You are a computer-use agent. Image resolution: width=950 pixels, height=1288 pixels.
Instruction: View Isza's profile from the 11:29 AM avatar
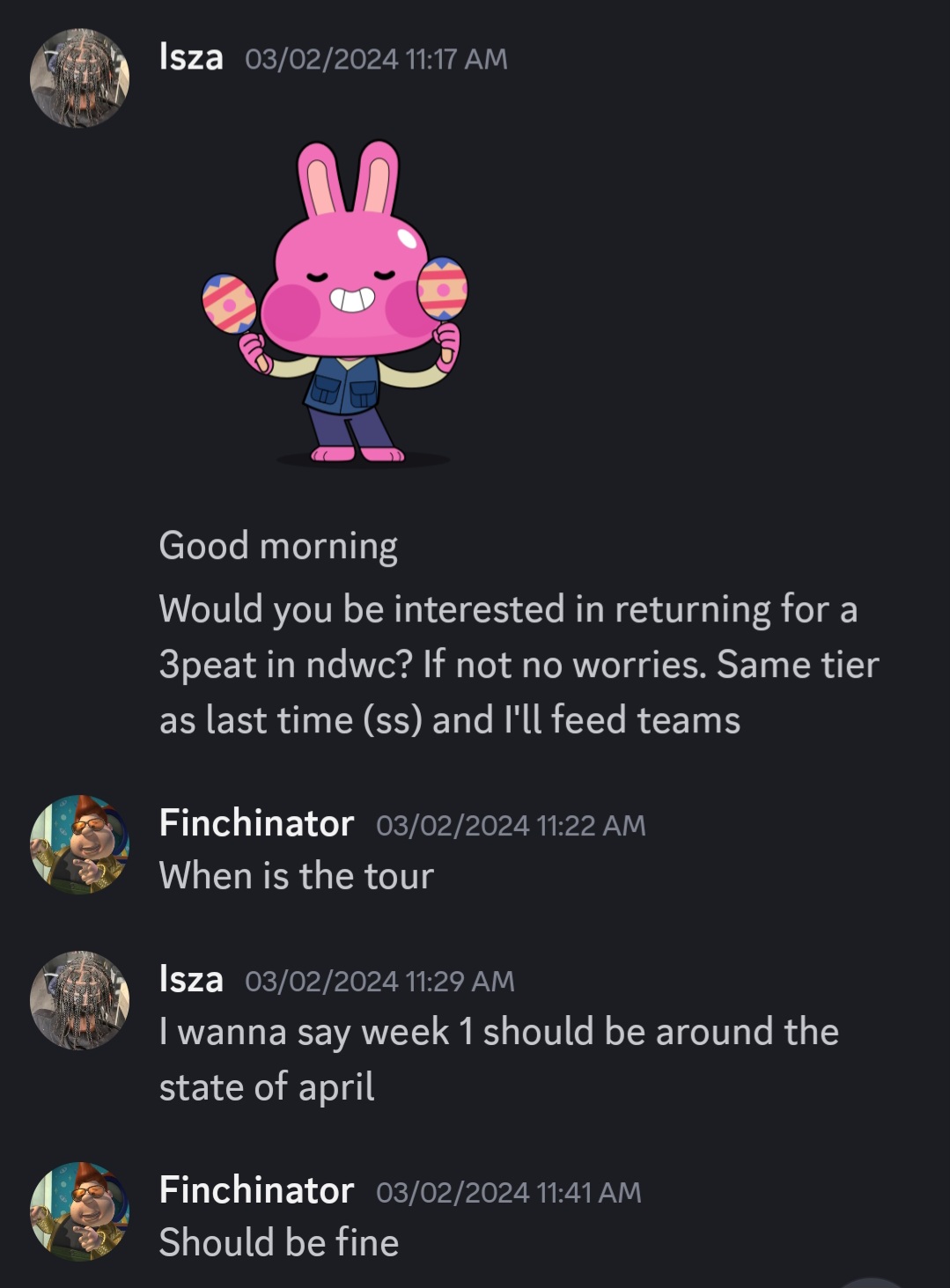click(79, 999)
